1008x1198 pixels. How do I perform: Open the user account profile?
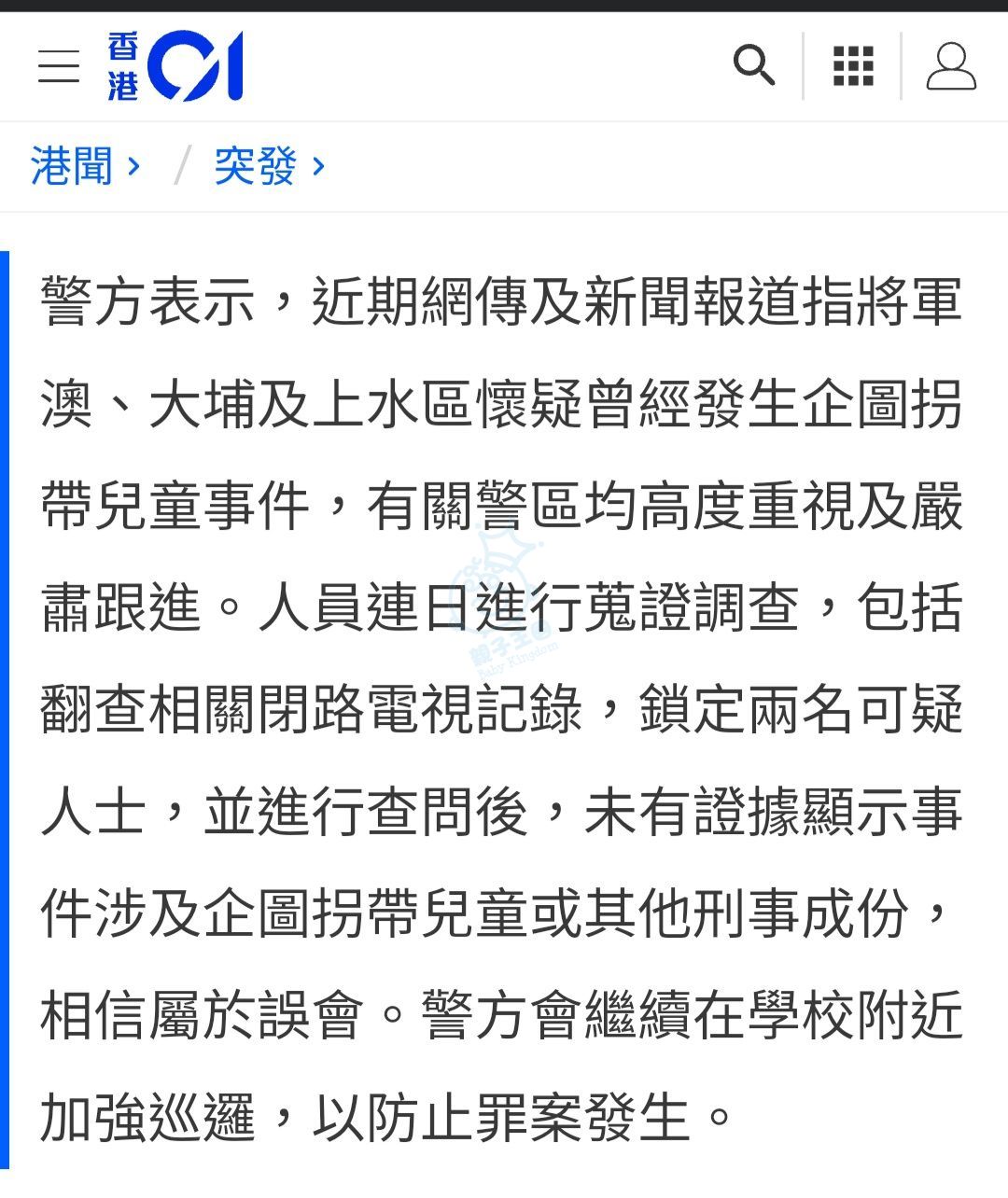pyautogui.click(x=951, y=66)
